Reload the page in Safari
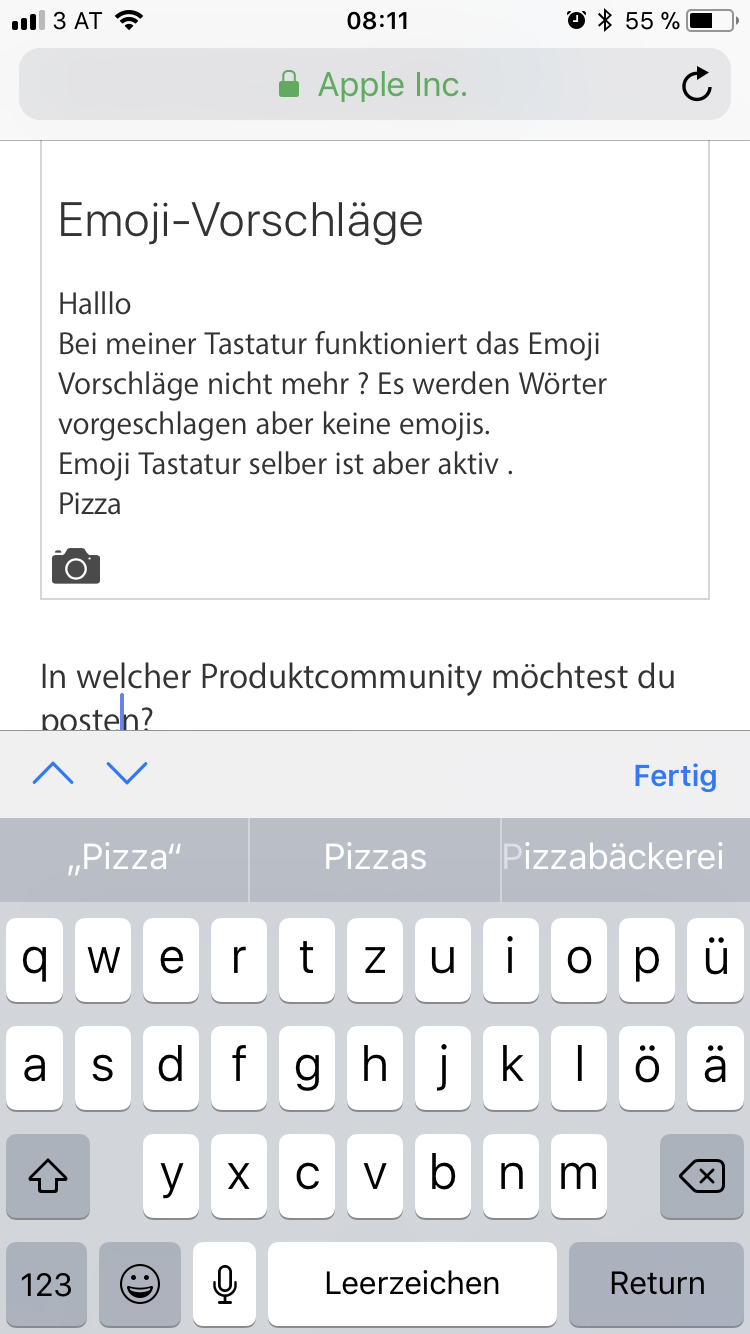 697,85
